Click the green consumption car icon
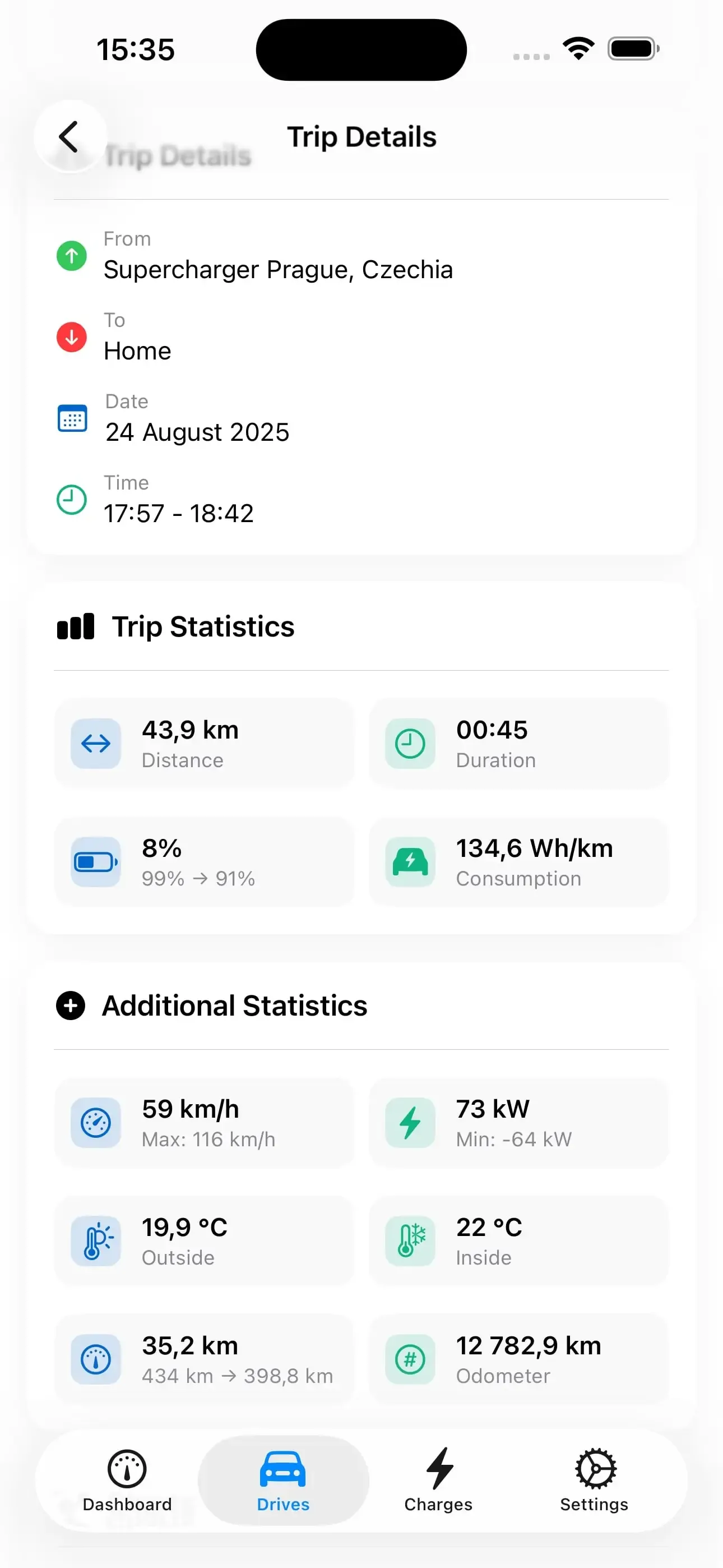This screenshot has width=723, height=1568. point(410,861)
